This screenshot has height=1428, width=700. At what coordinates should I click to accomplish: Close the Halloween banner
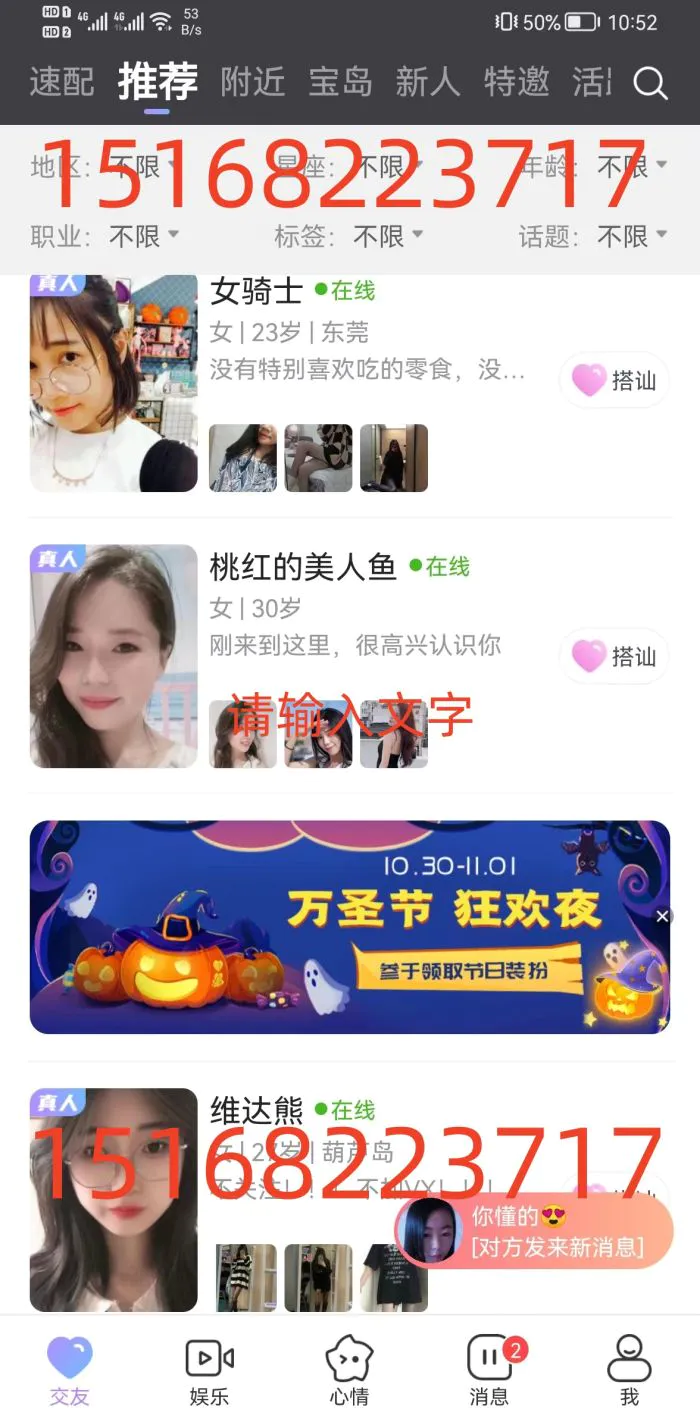(662, 916)
